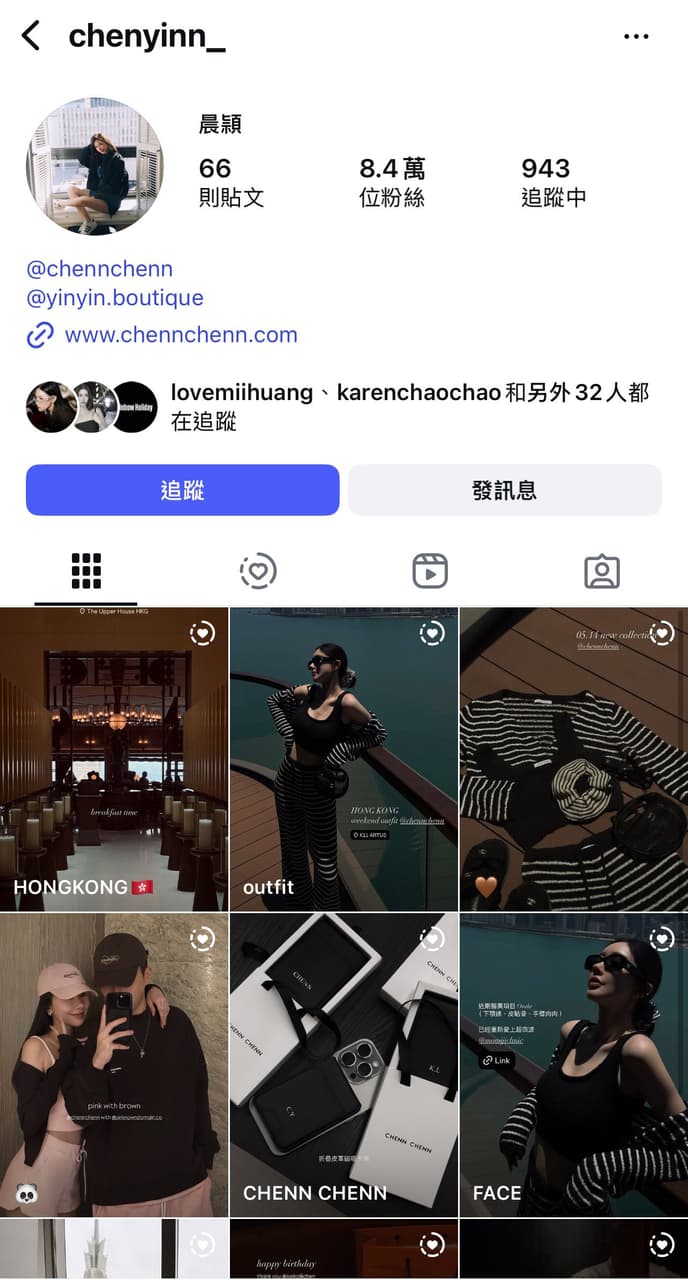This screenshot has height=1280, width=688.
Task: Send a message via 發訊息
Action: tap(504, 490)
